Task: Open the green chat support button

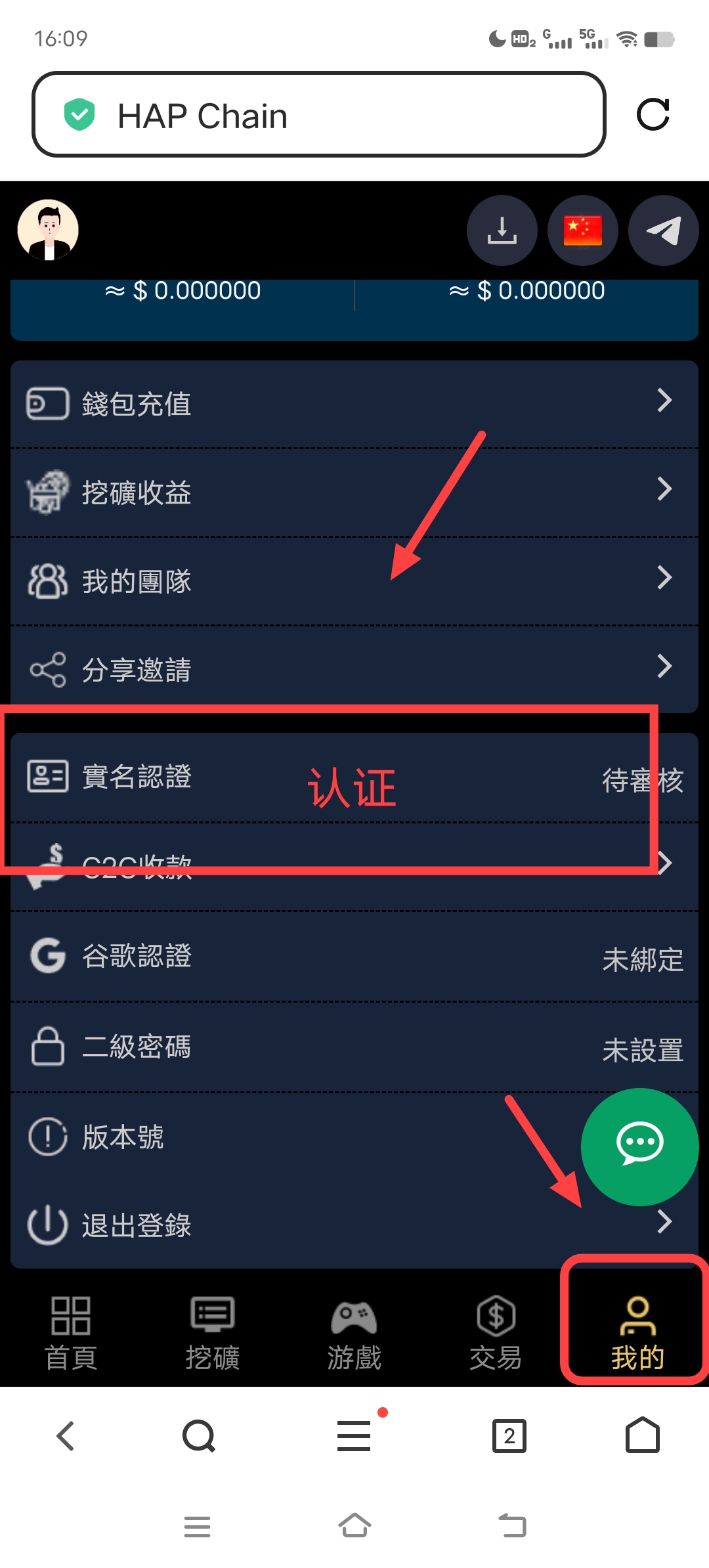Action: pos(640,1147)
